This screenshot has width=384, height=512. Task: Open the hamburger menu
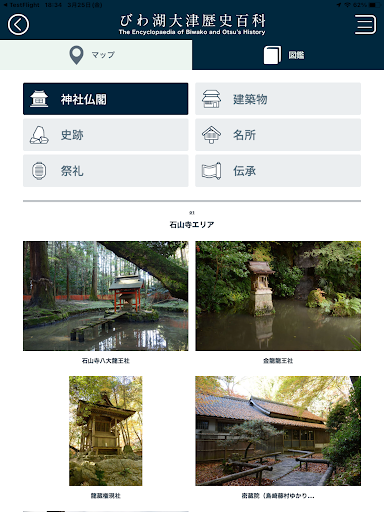(365, 24)
